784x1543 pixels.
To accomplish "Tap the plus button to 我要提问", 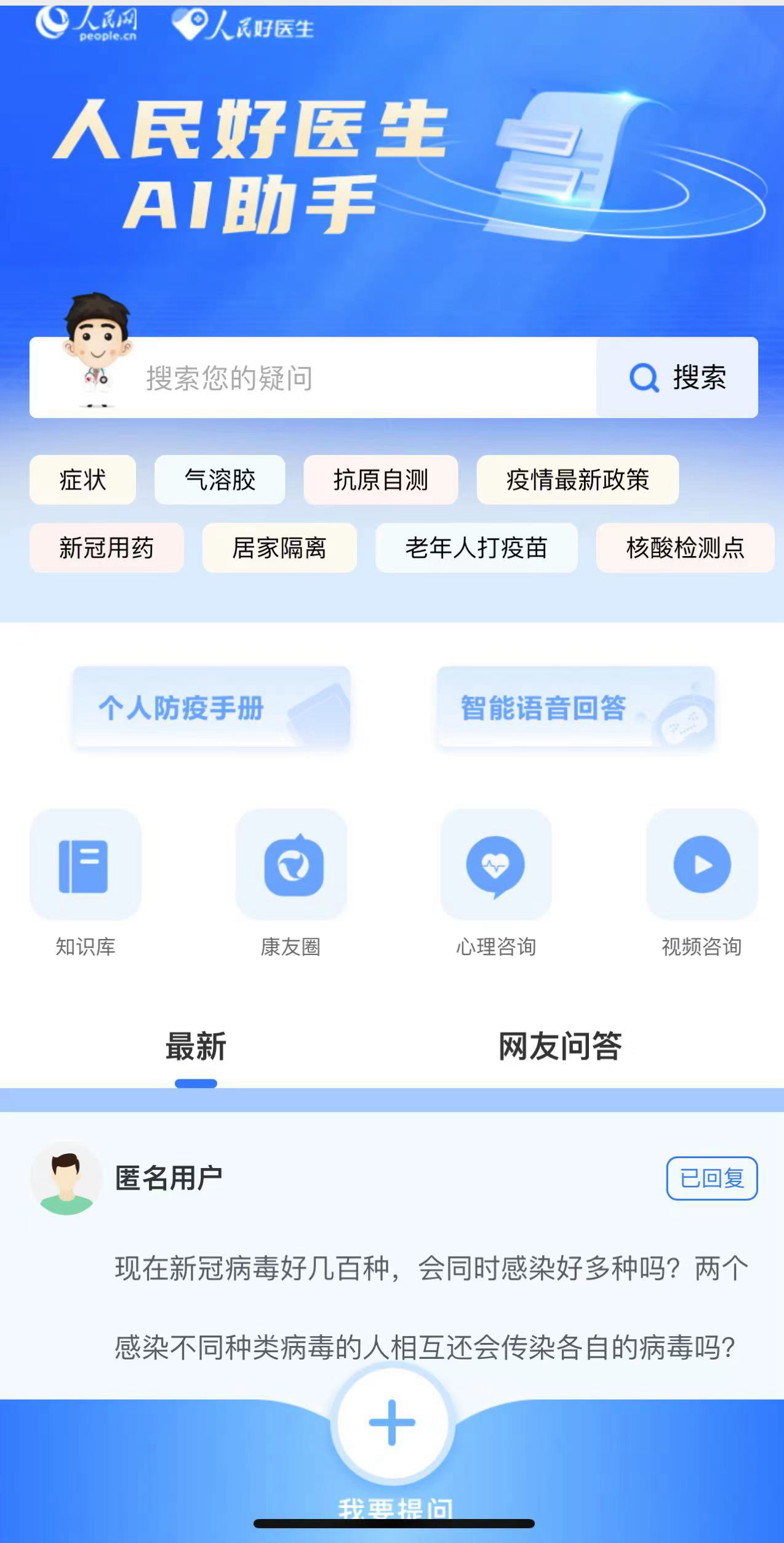I will click(x=393, y=1423).
